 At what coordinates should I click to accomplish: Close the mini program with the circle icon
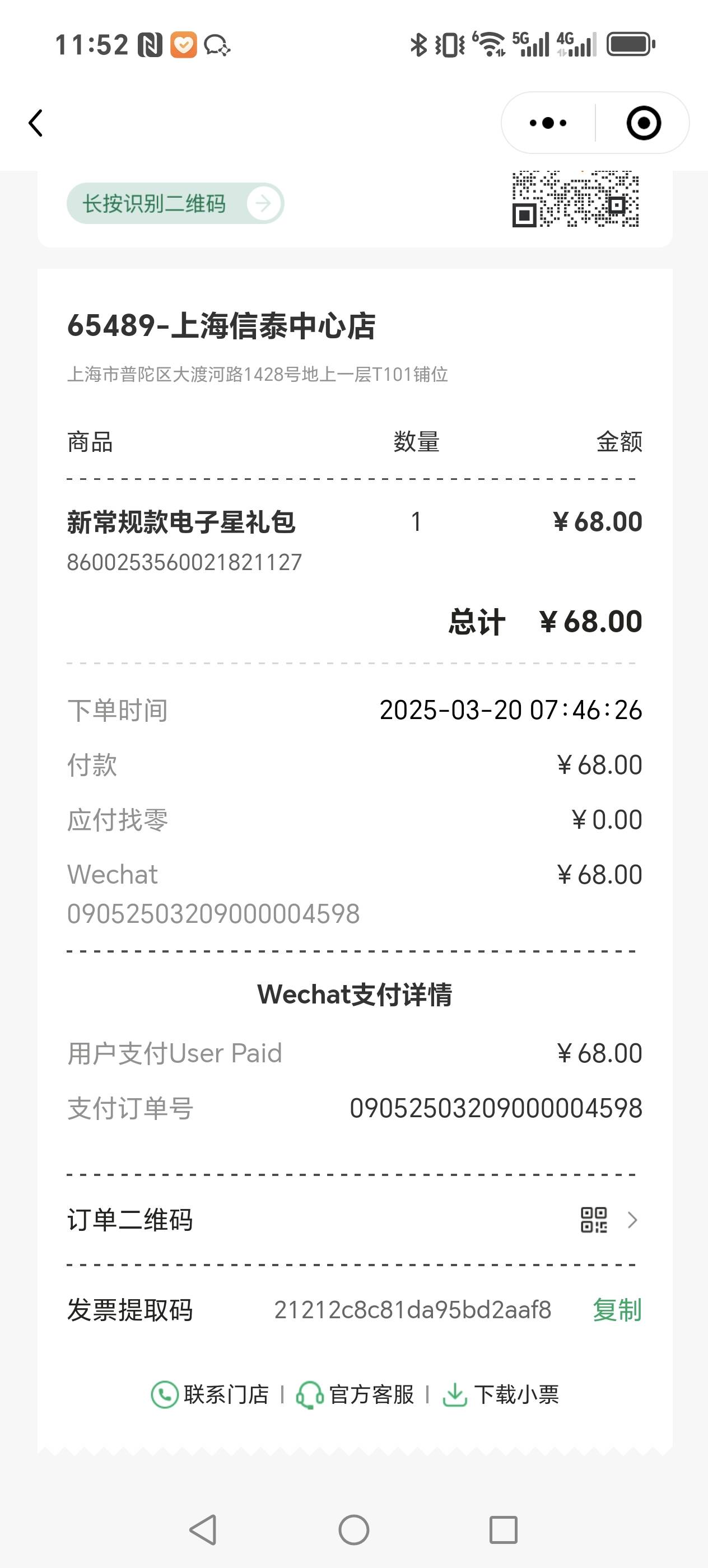644,123
